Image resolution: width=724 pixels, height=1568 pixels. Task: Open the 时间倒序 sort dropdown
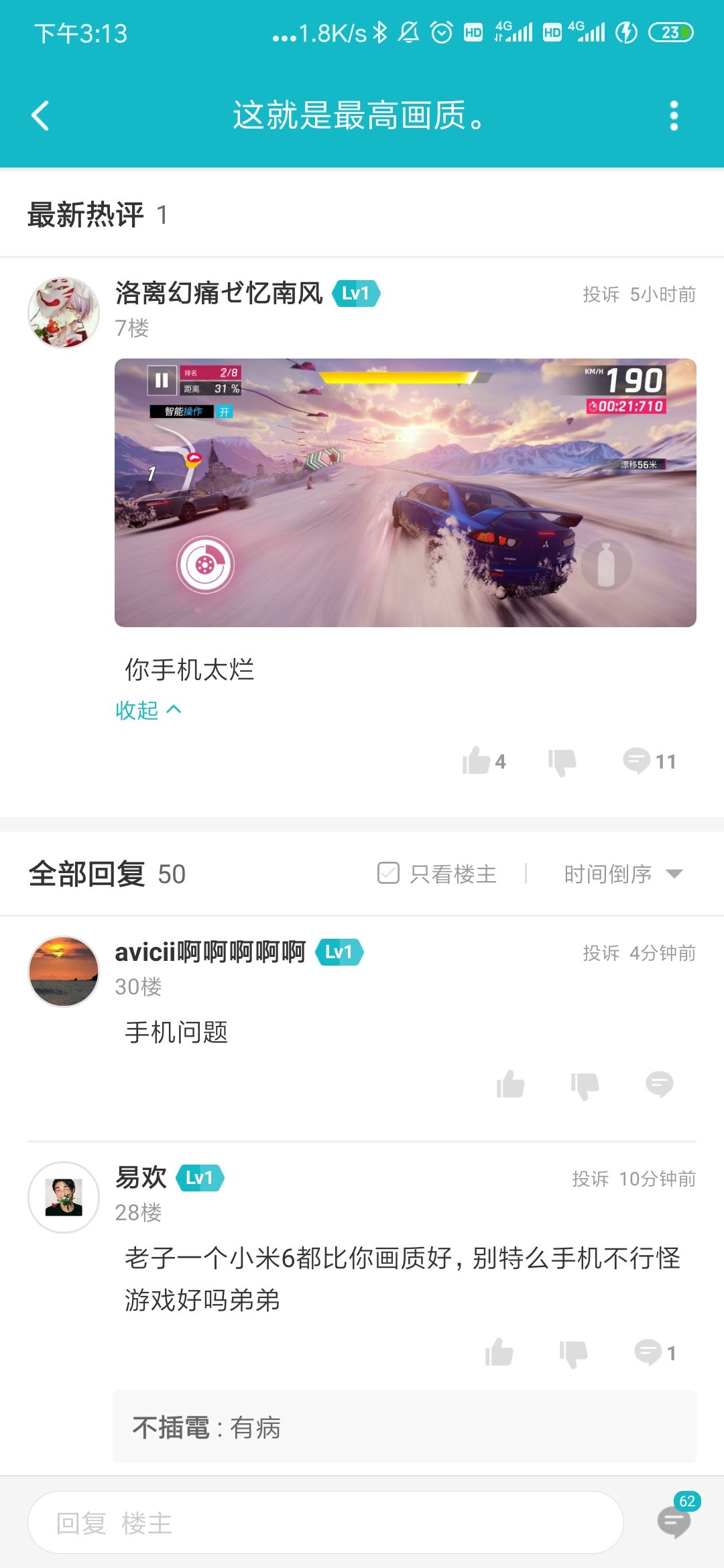pos(623,874)
